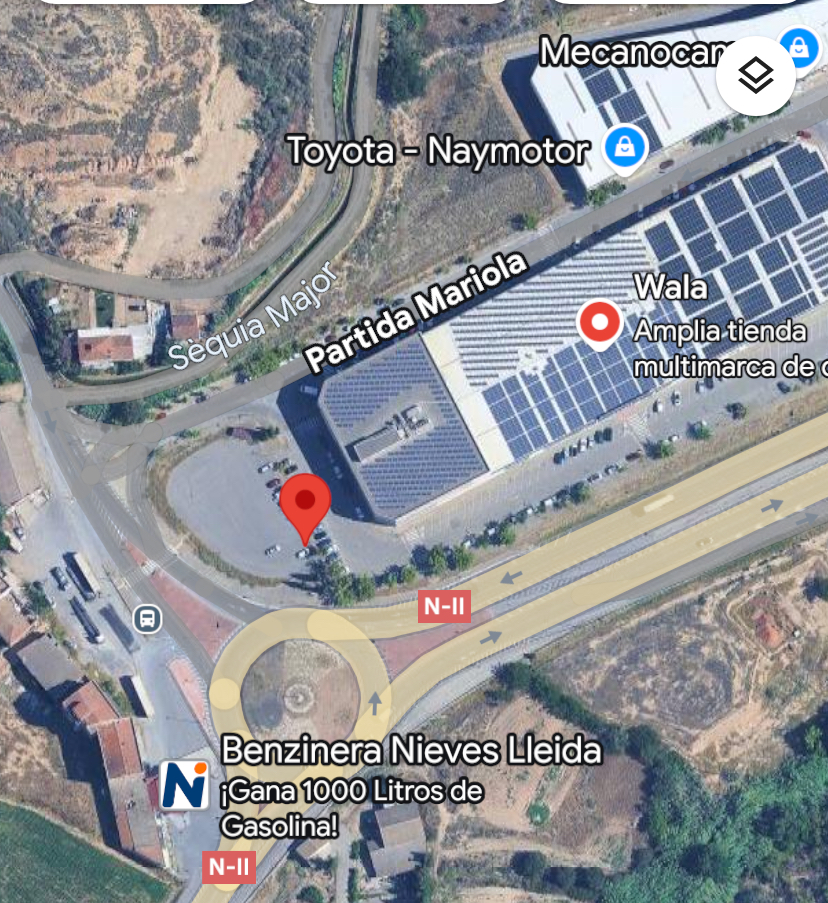Screen dimensions: 828x903
Task: Tap the red dropped pin
Action: pos(305,505)
